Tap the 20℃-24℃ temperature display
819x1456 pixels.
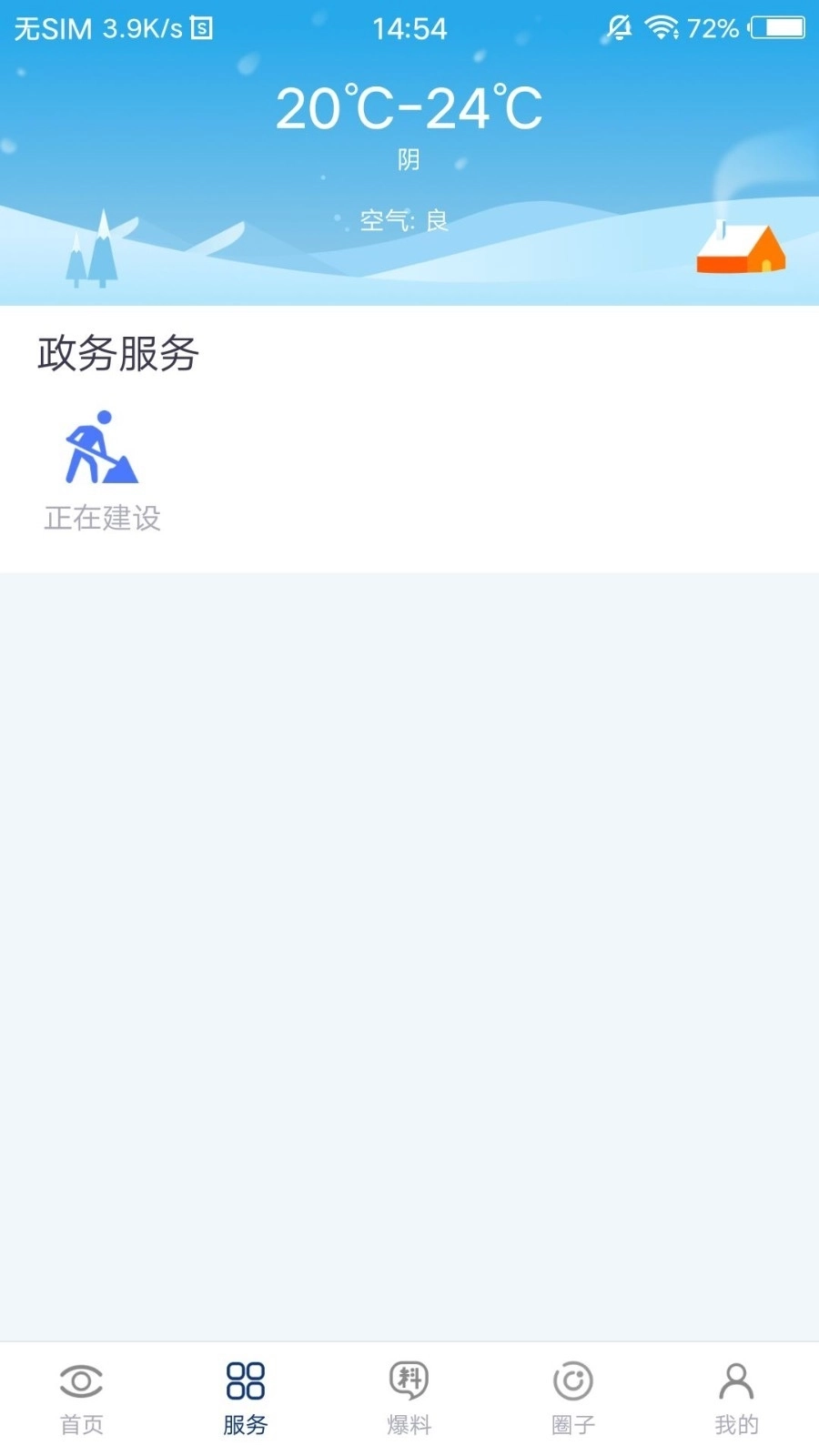409,107
